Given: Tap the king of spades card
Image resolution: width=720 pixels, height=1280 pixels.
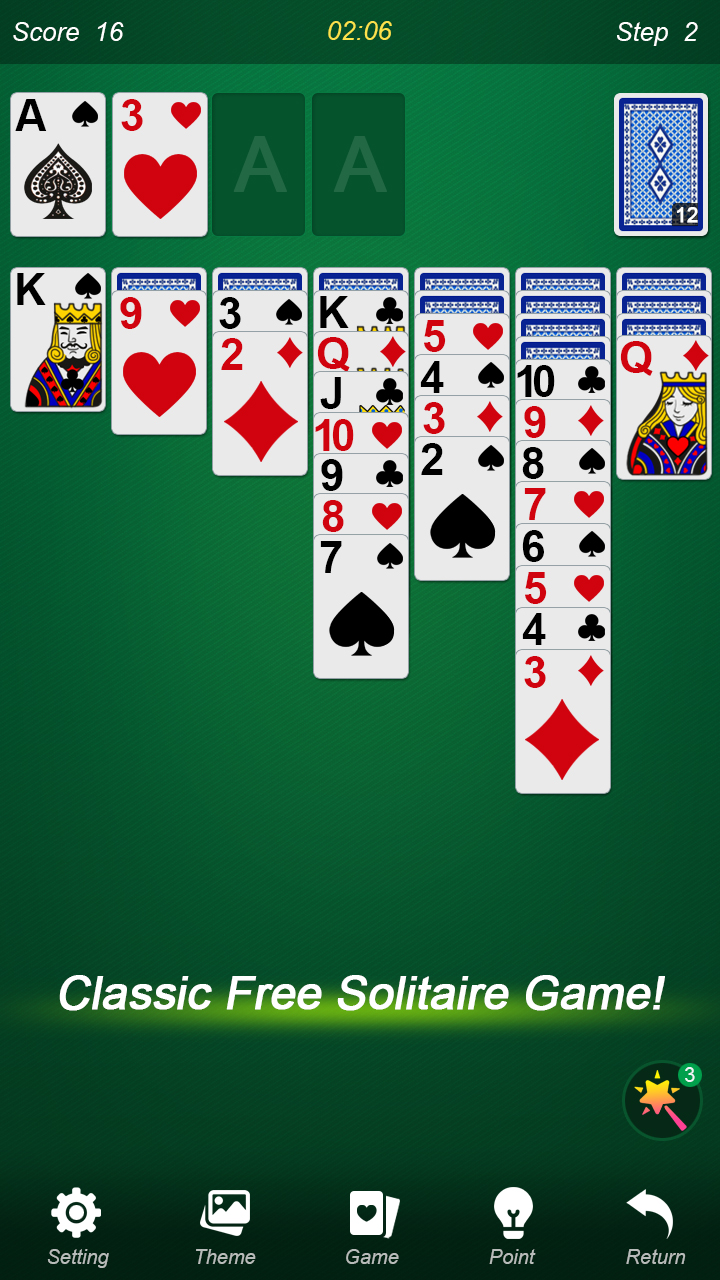Looking at the screenshot, I should tap(58, 340).
